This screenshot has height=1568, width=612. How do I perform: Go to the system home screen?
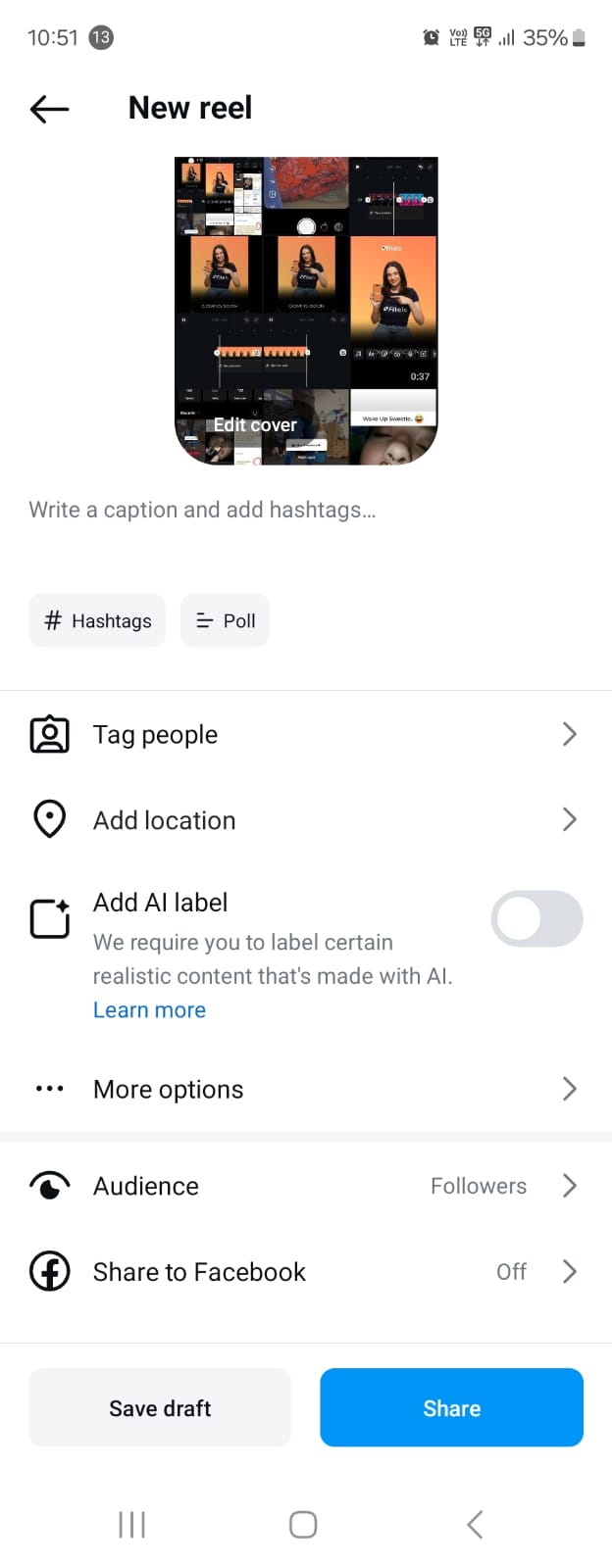tap(303, 1524)
